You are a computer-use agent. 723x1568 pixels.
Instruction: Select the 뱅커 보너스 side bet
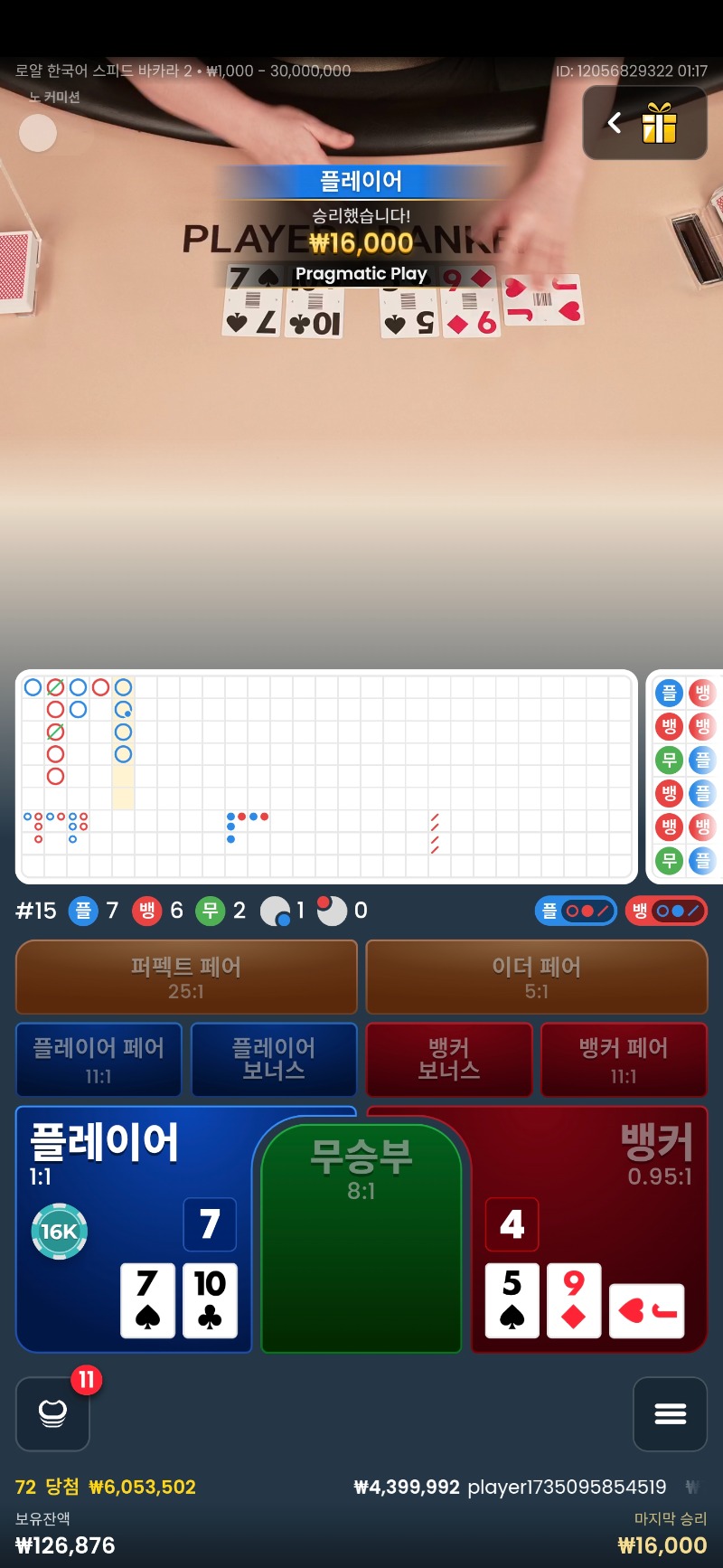[448, 1060]
